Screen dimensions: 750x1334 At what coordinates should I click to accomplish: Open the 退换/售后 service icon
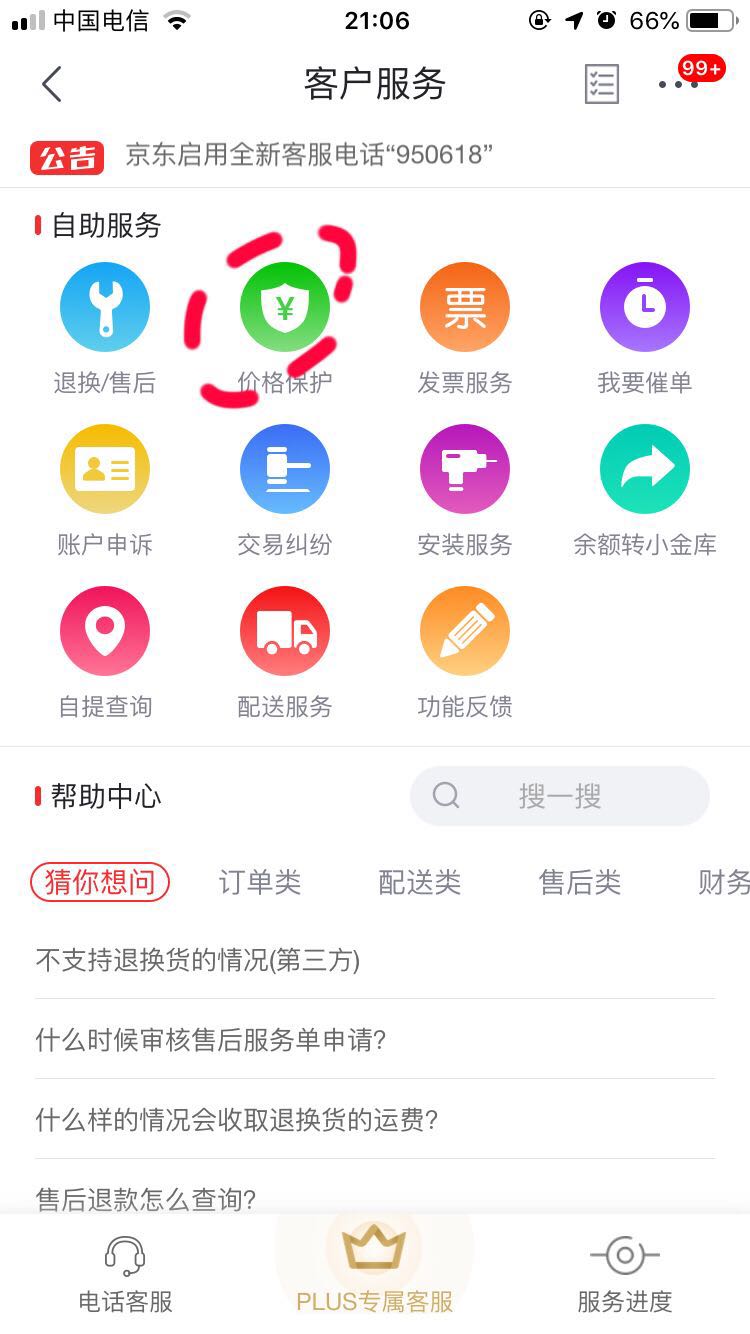[105, 307]
